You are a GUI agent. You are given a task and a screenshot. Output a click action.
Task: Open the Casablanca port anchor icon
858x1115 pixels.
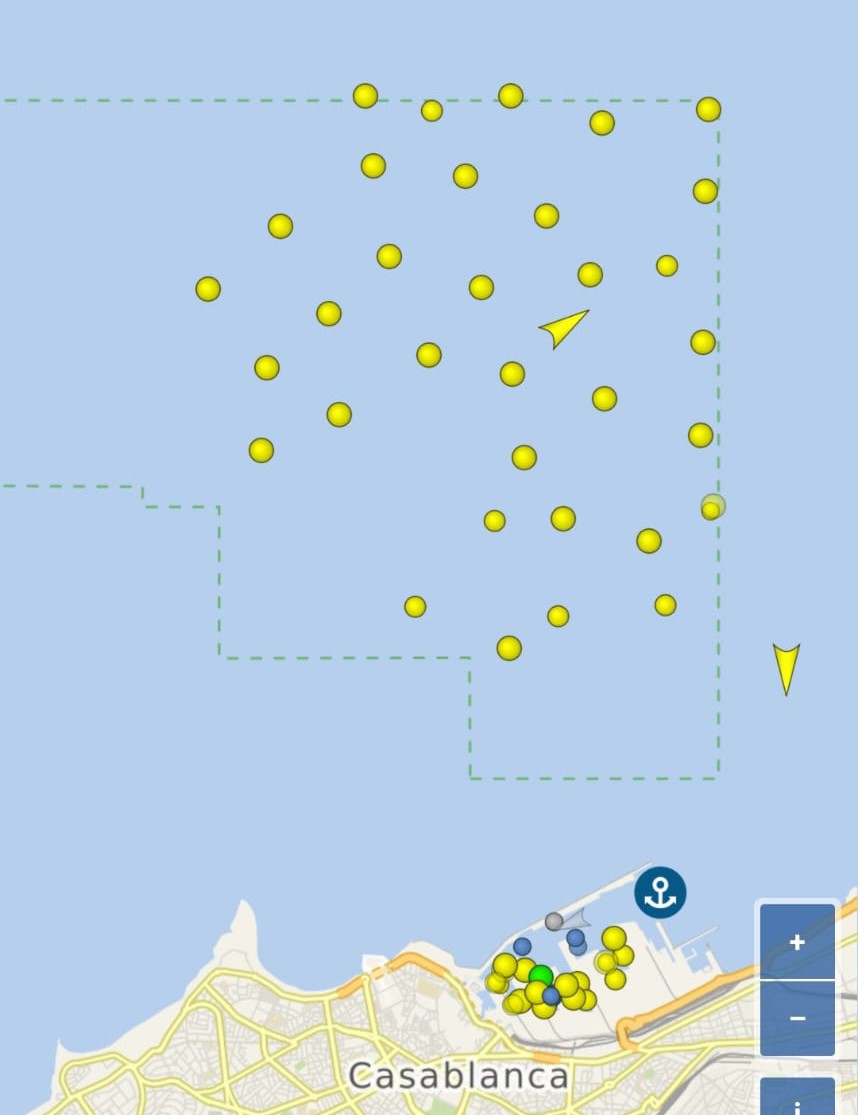click(660, 892)
